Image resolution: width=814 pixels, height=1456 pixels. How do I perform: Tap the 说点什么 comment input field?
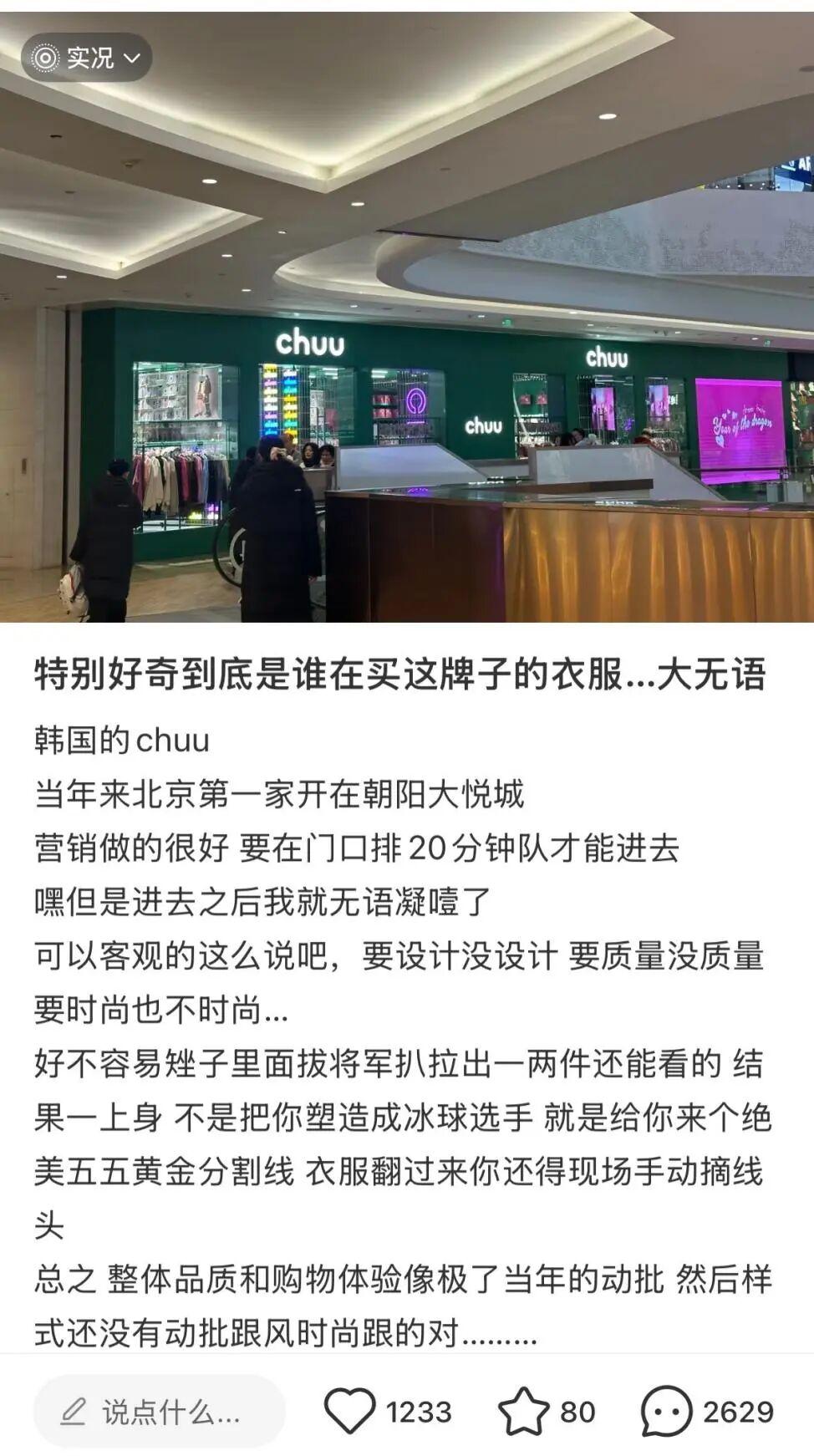(x=159, y=1412)
